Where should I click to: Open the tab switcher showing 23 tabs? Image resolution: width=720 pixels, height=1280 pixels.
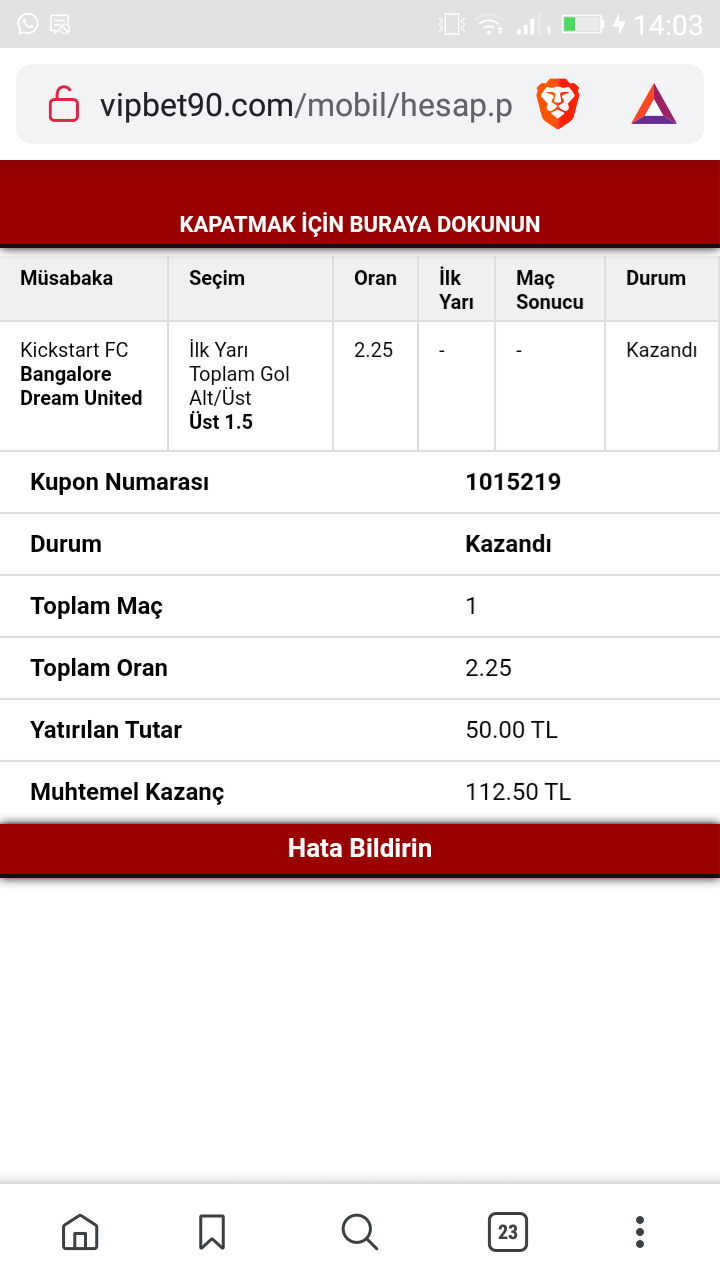pyautogui.click(x=508, y=1232)
